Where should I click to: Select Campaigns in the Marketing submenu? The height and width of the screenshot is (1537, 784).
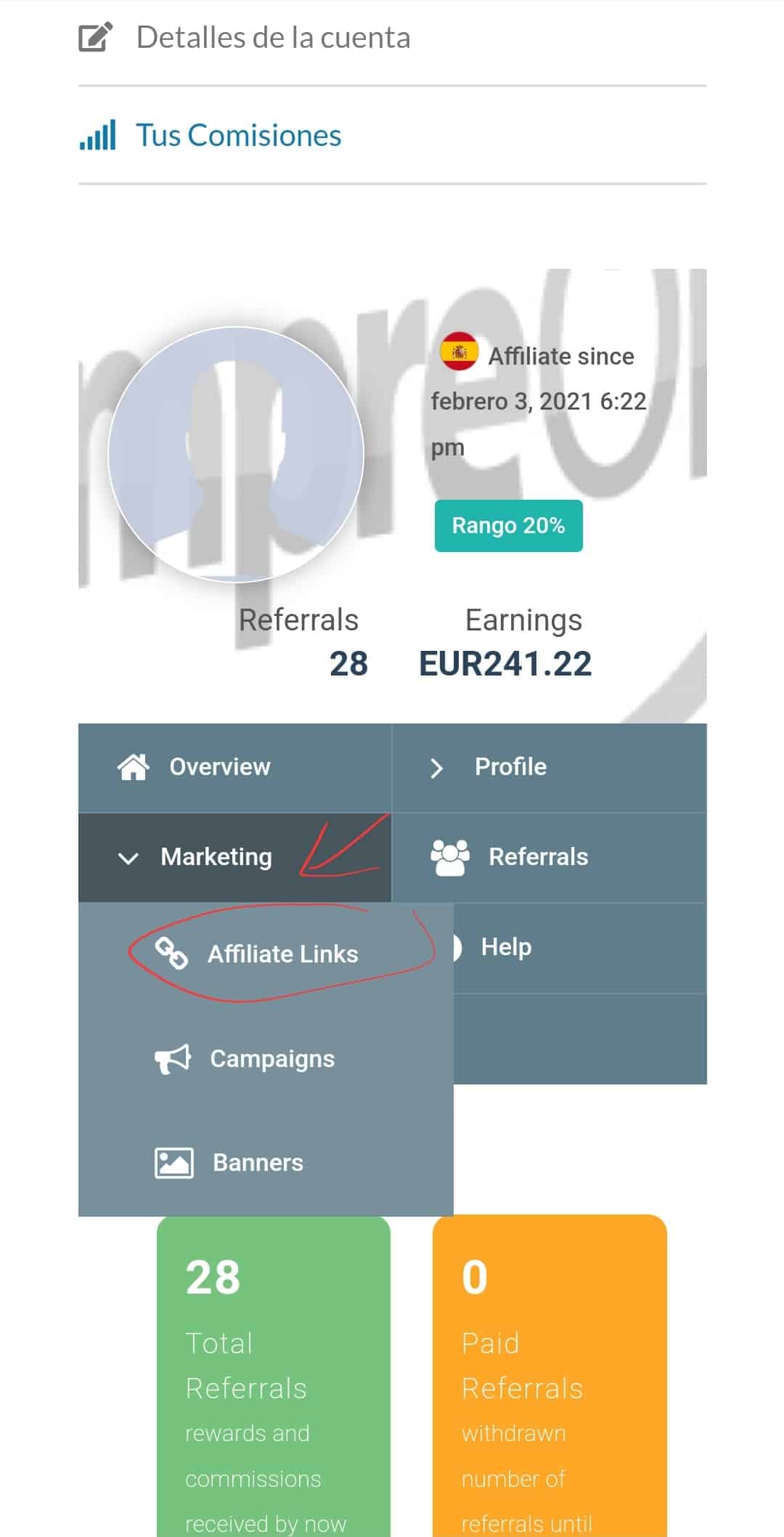pyautogui.click(x=271, y=1059)
